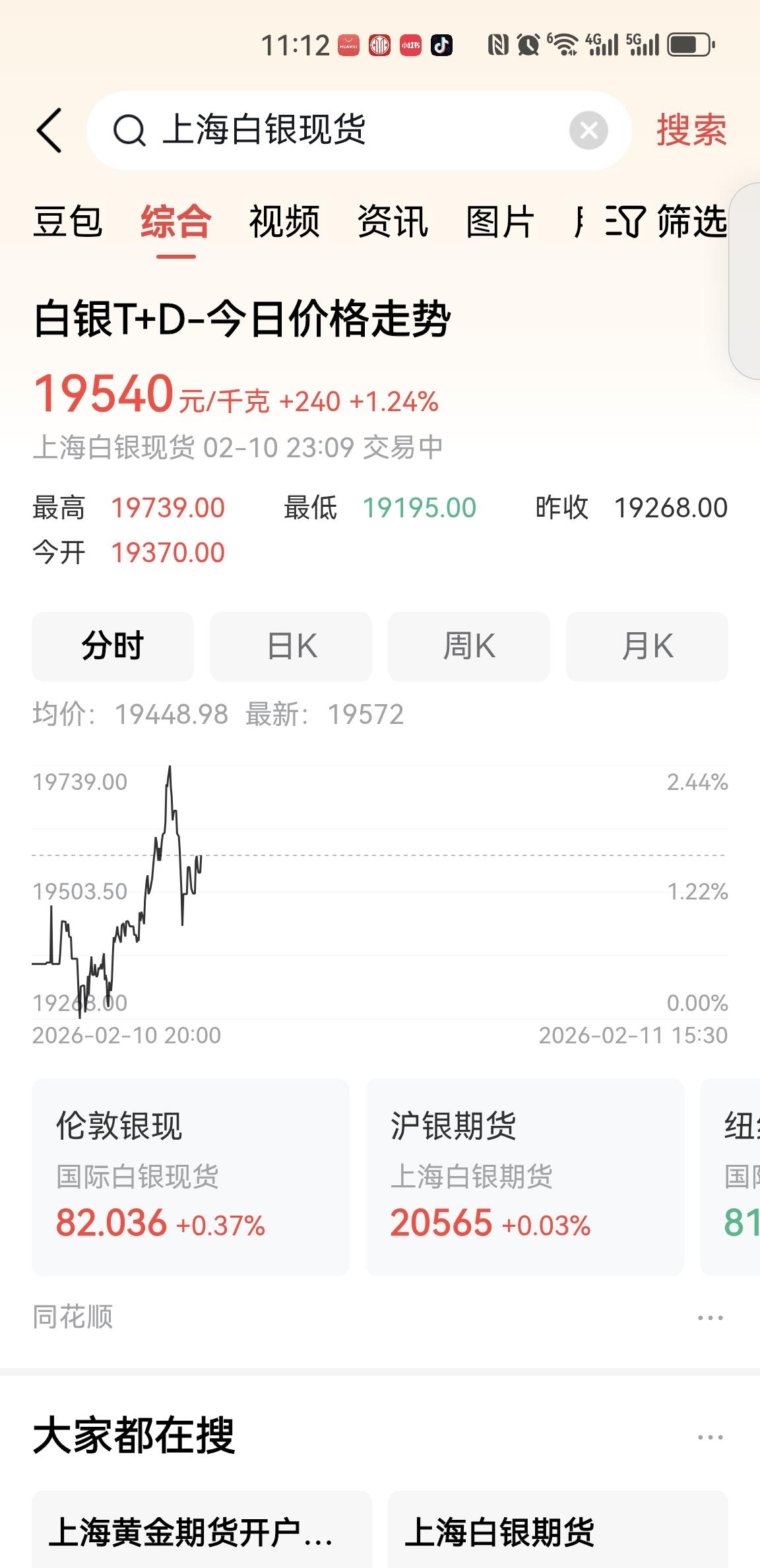Click the magnifier icon in the search bar
The height and width of the screenshot is (1568, 760).
132,129
